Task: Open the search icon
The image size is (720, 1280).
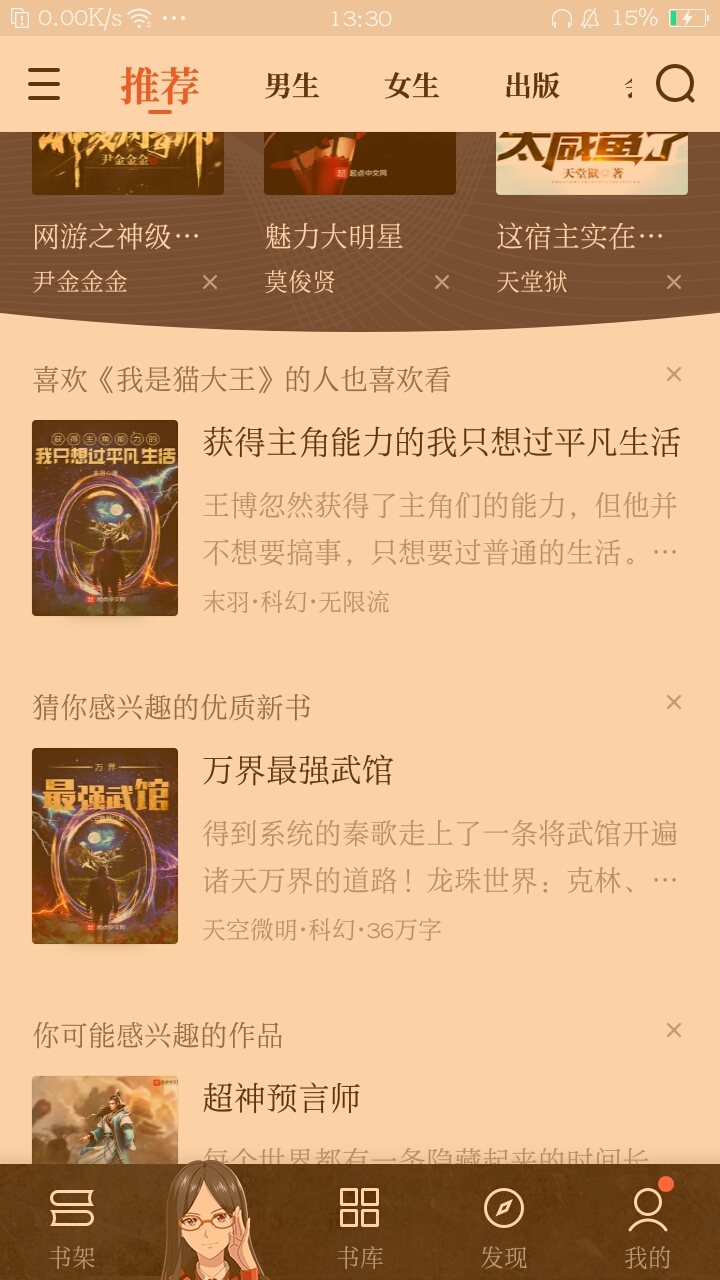Action: pyautogui.click(x=675, y=85)
